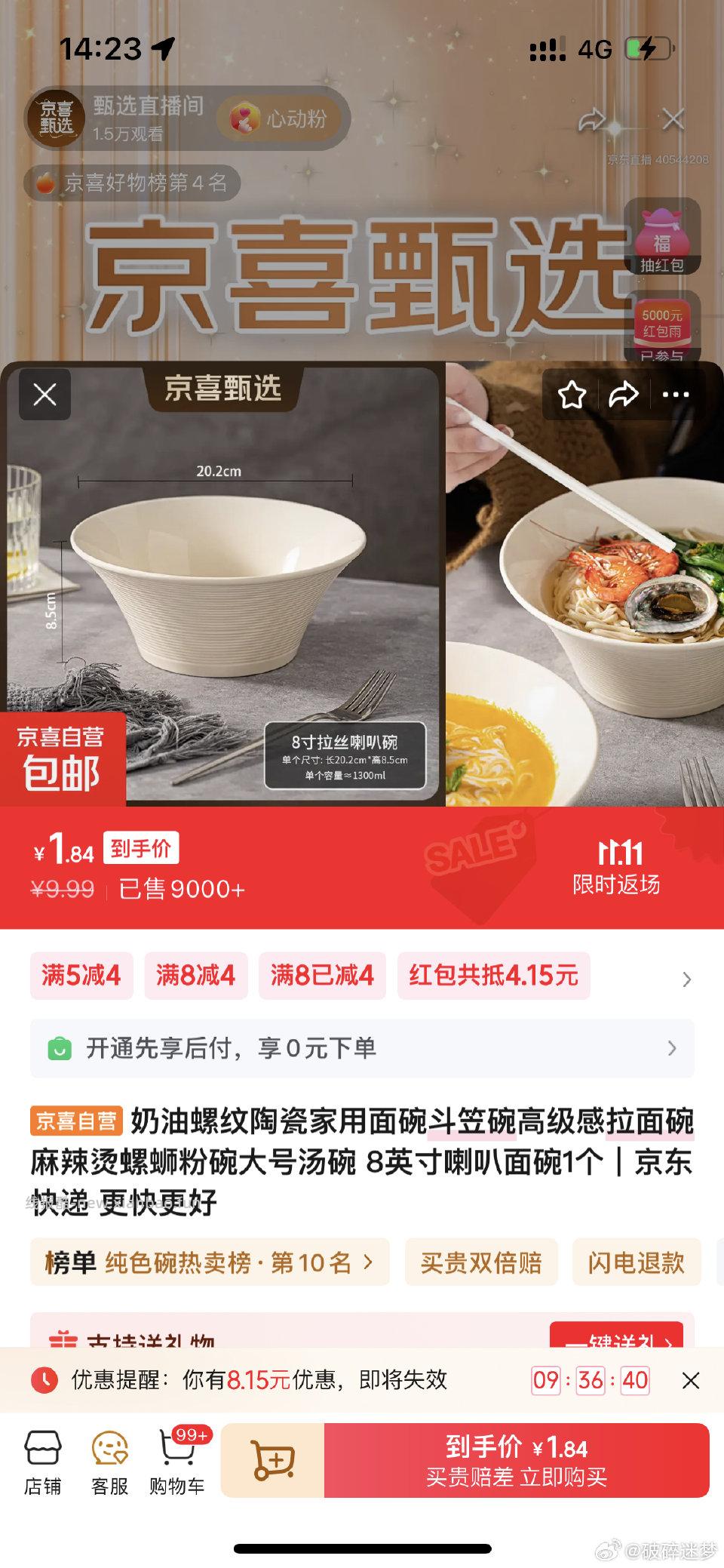Tap the 红包共抵4.15元 label
724x1568 pixels.
click(492, 976)
